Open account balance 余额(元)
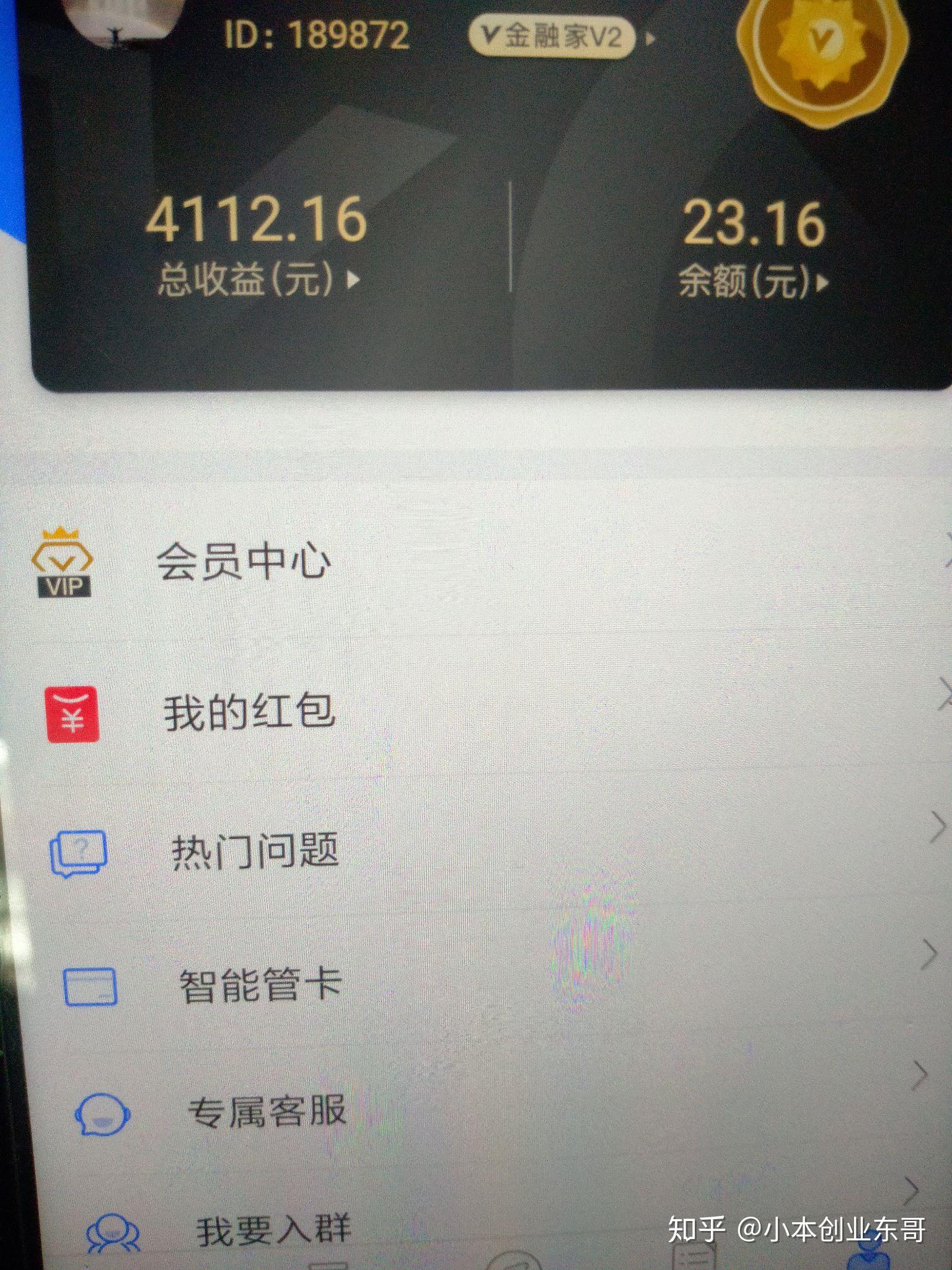Image resolution: width=952 pixels, height=1270 pixels. [x=752, y=281]
